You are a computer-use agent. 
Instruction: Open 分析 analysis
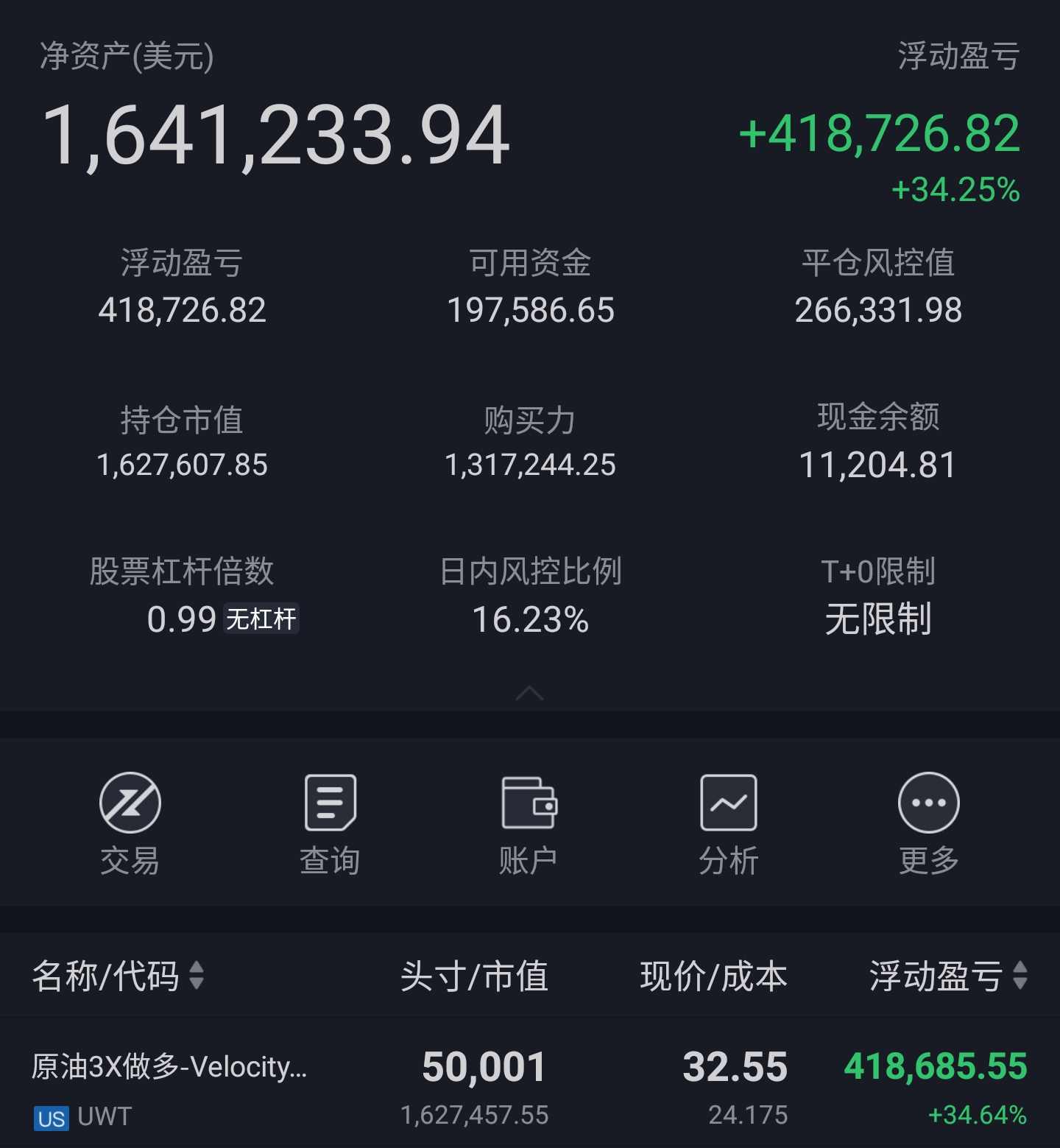click(728, 823)
